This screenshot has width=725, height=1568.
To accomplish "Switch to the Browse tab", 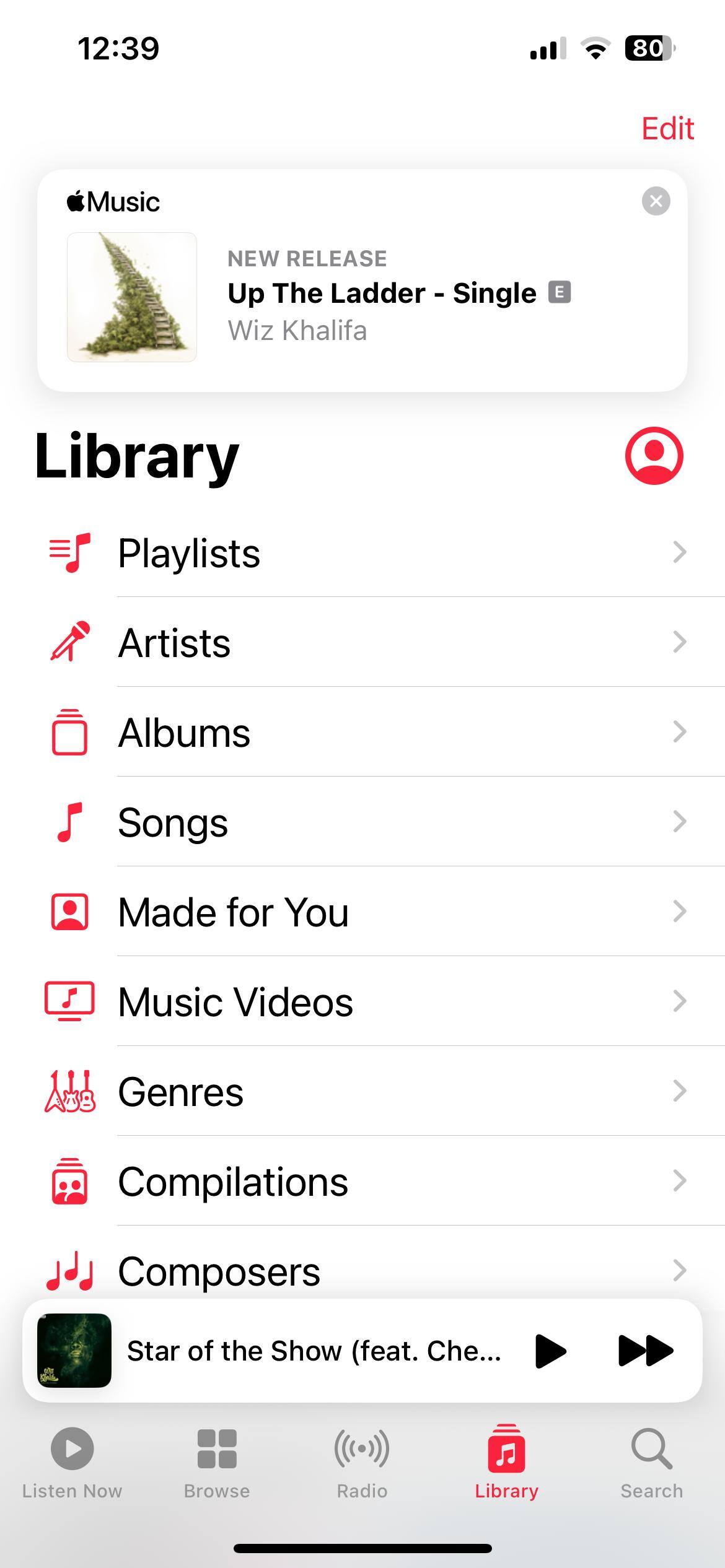I will click(x=217, y=1463).
